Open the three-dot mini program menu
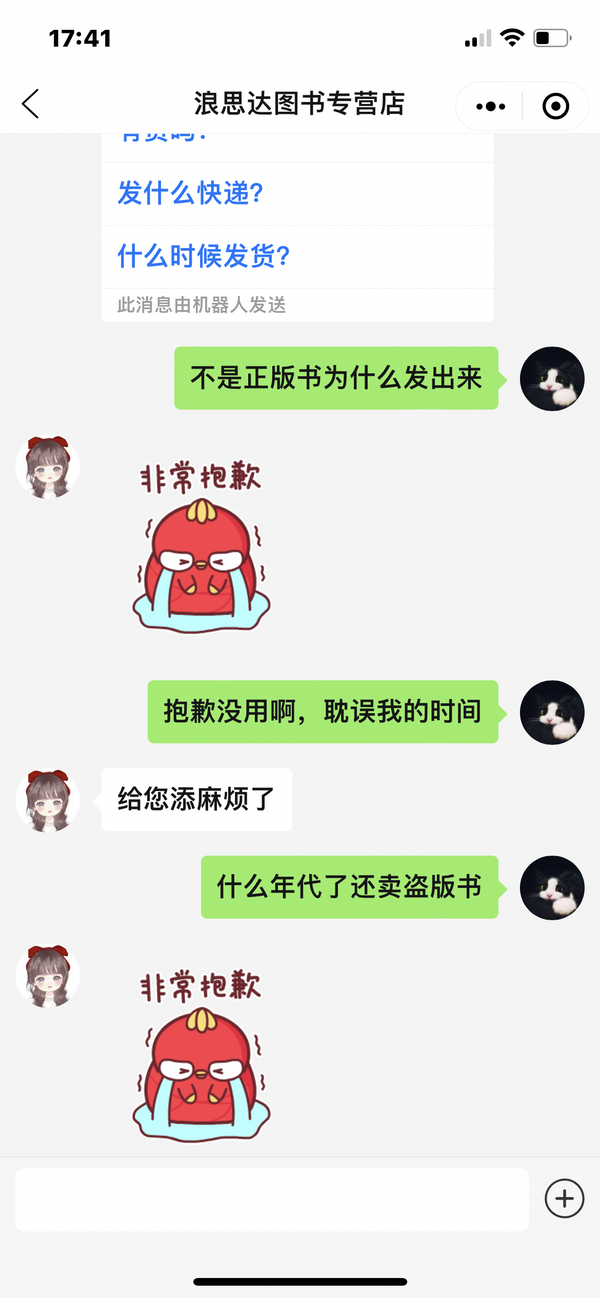 (491, 106)
